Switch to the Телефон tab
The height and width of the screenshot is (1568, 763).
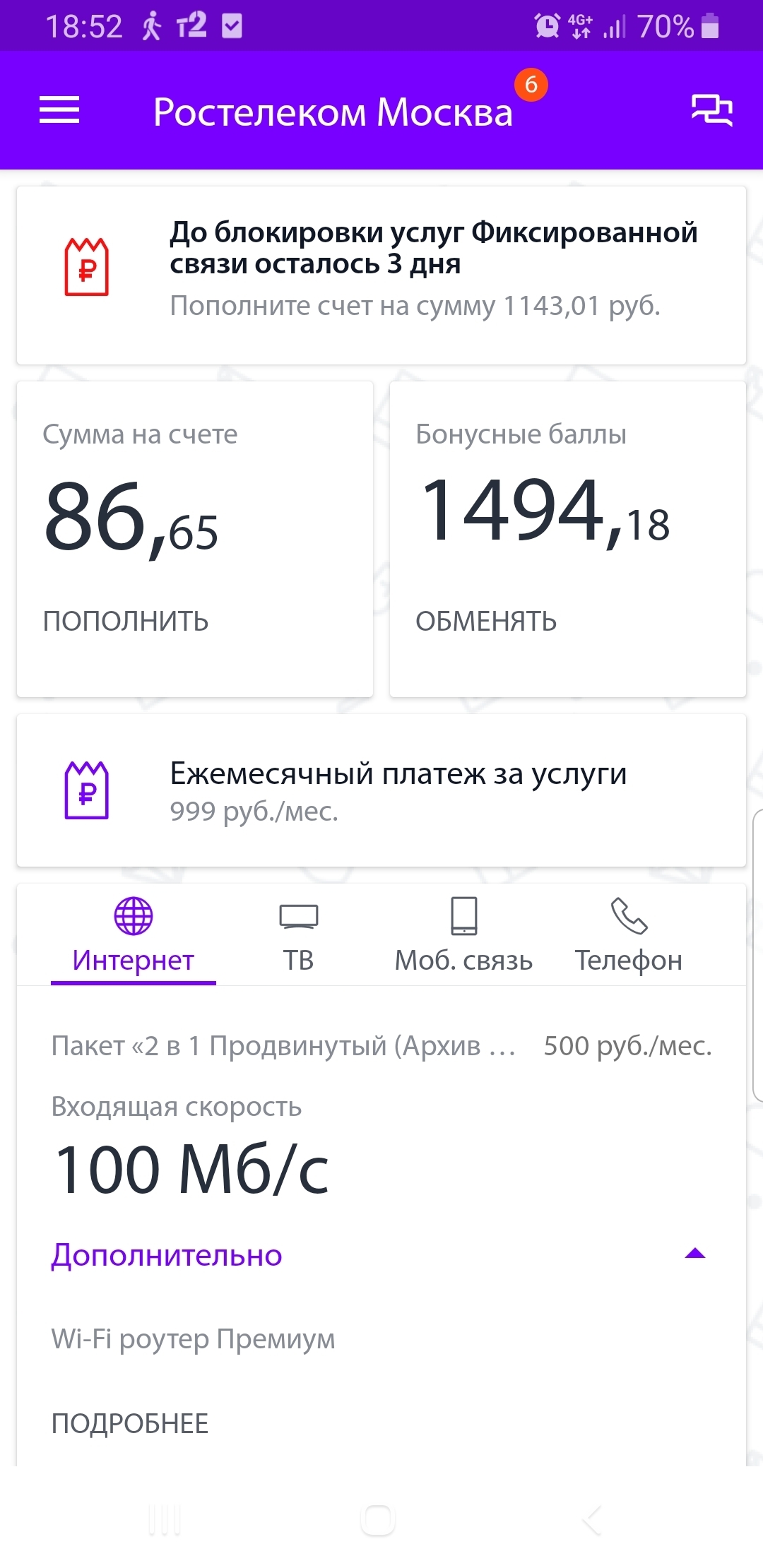click(x=629, y=935)
